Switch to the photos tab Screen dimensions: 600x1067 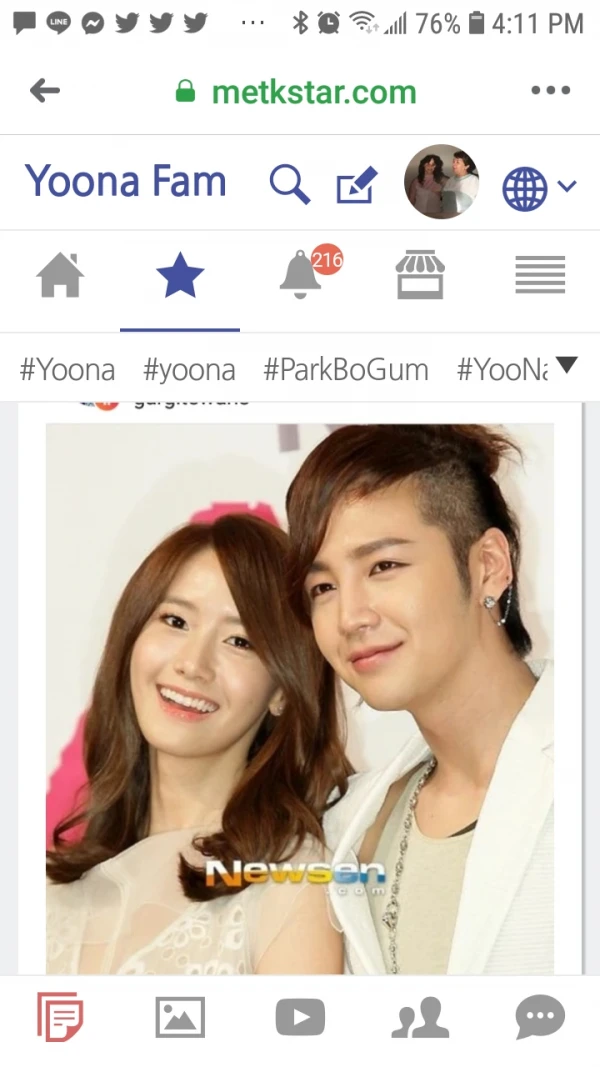180,1018
